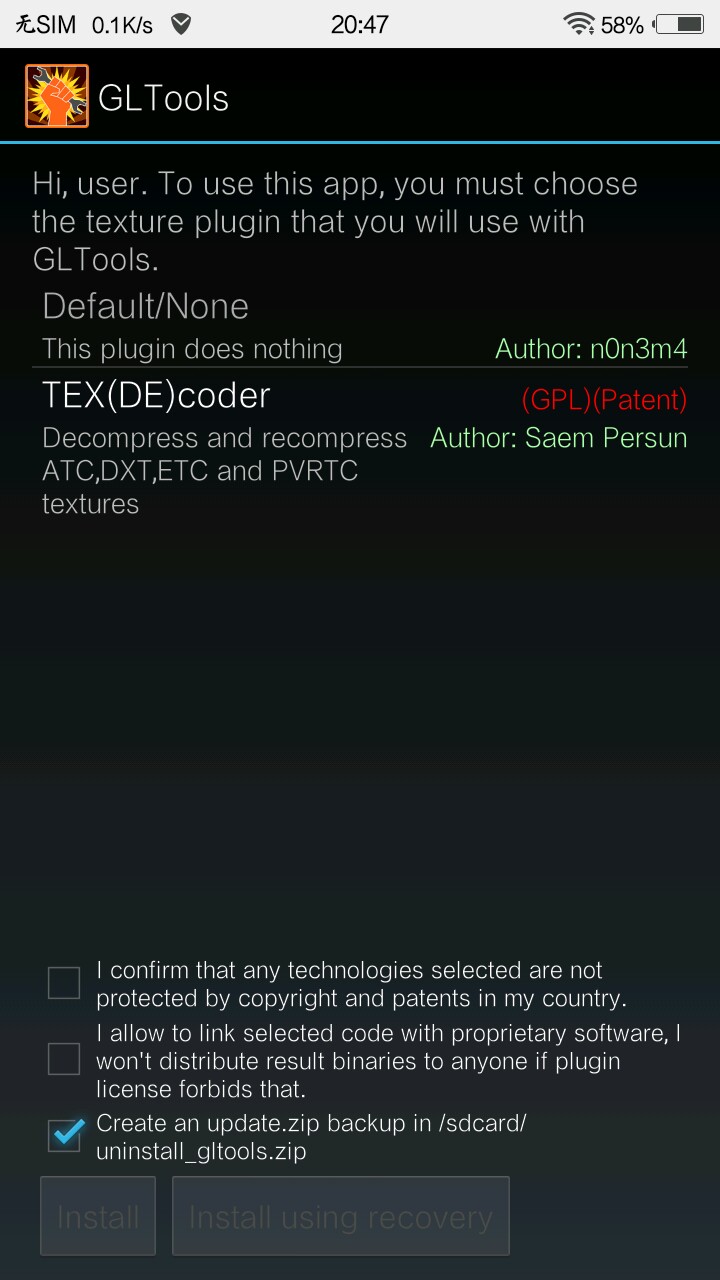Tap the Install button
The width and height of the screenshot is (720, 1280).
(98, 1216)
